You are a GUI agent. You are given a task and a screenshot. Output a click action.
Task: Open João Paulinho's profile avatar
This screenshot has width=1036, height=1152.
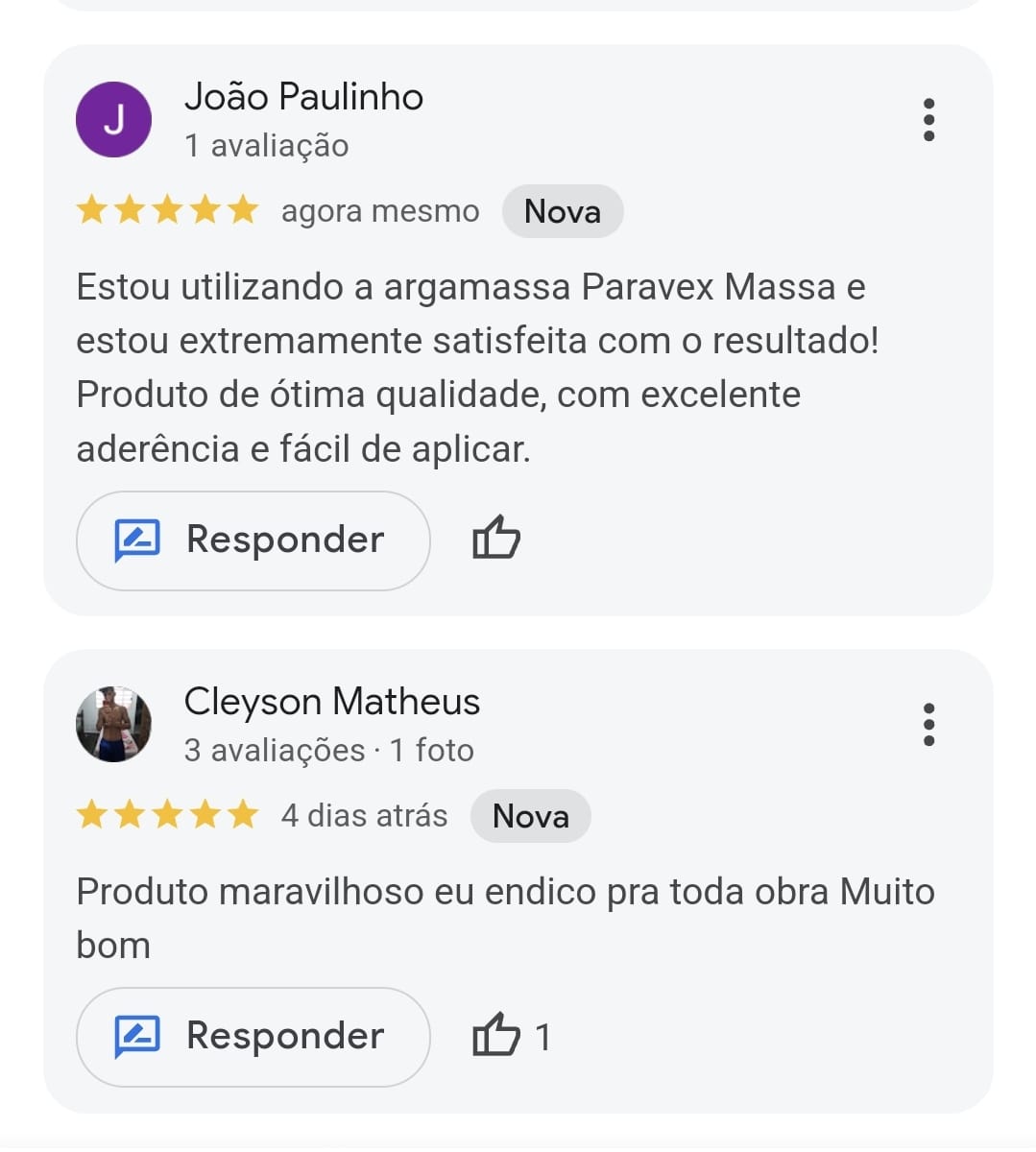point(113,120)
